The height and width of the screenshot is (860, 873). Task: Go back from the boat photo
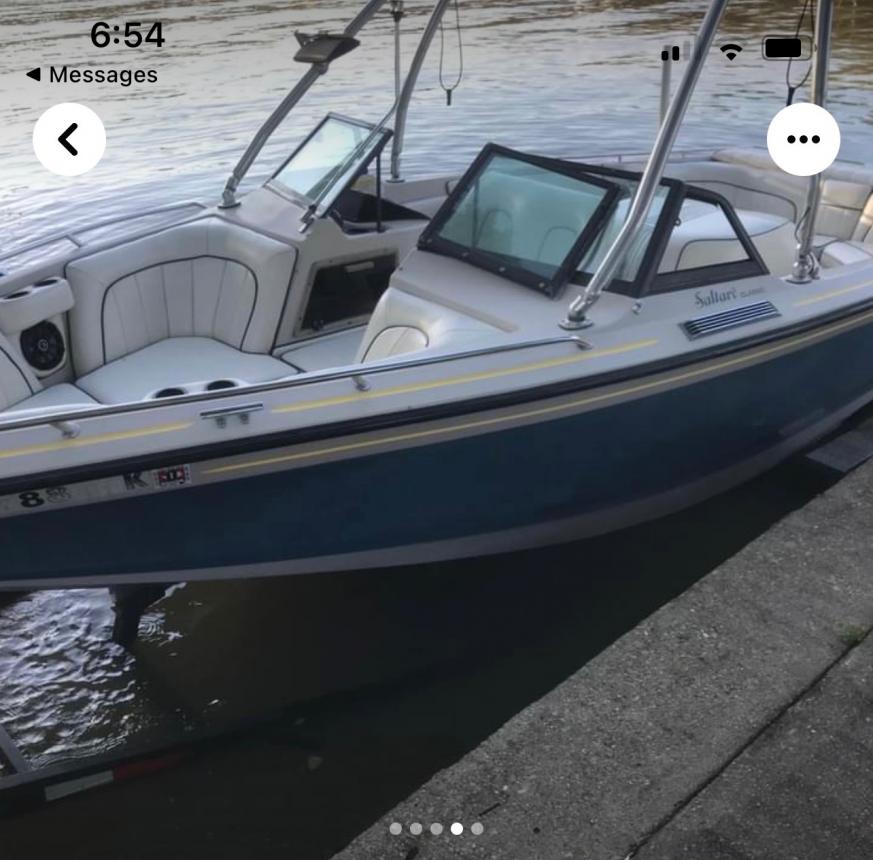click(x=69, y=140)
